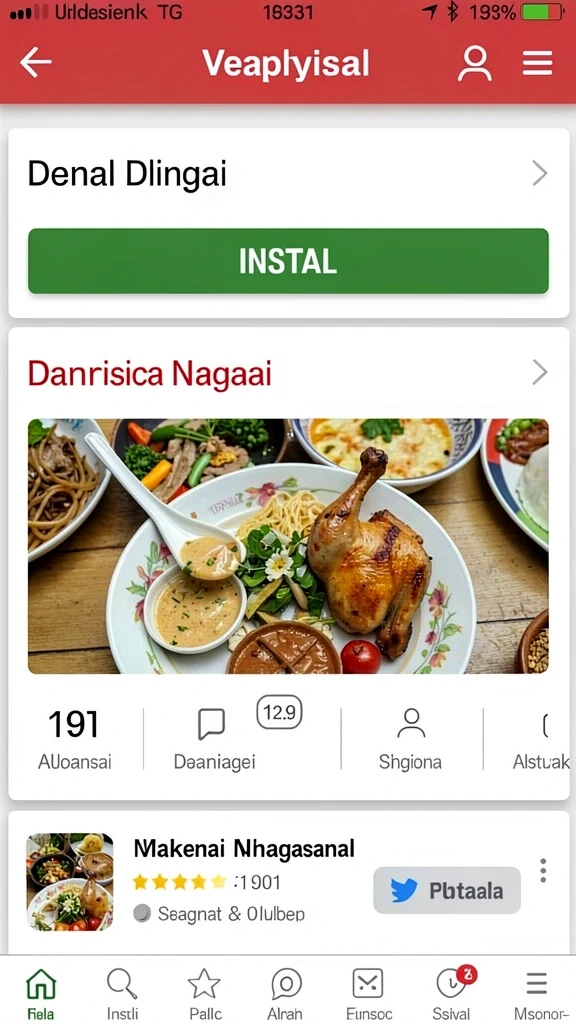Open Deaniagei comments
This screenshot has width=576, height=1024.
[214, 739]
